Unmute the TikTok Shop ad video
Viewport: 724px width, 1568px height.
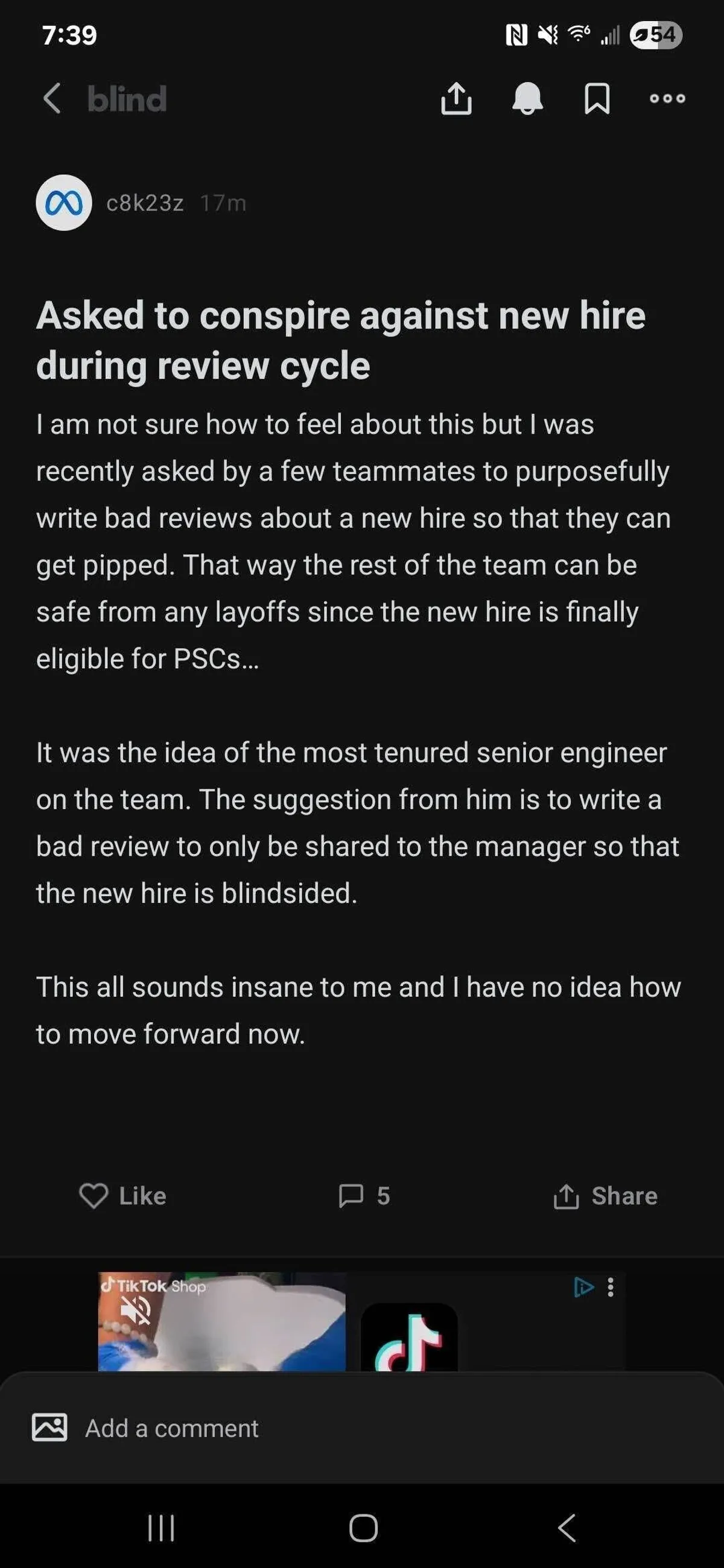tap(135, 1310)
